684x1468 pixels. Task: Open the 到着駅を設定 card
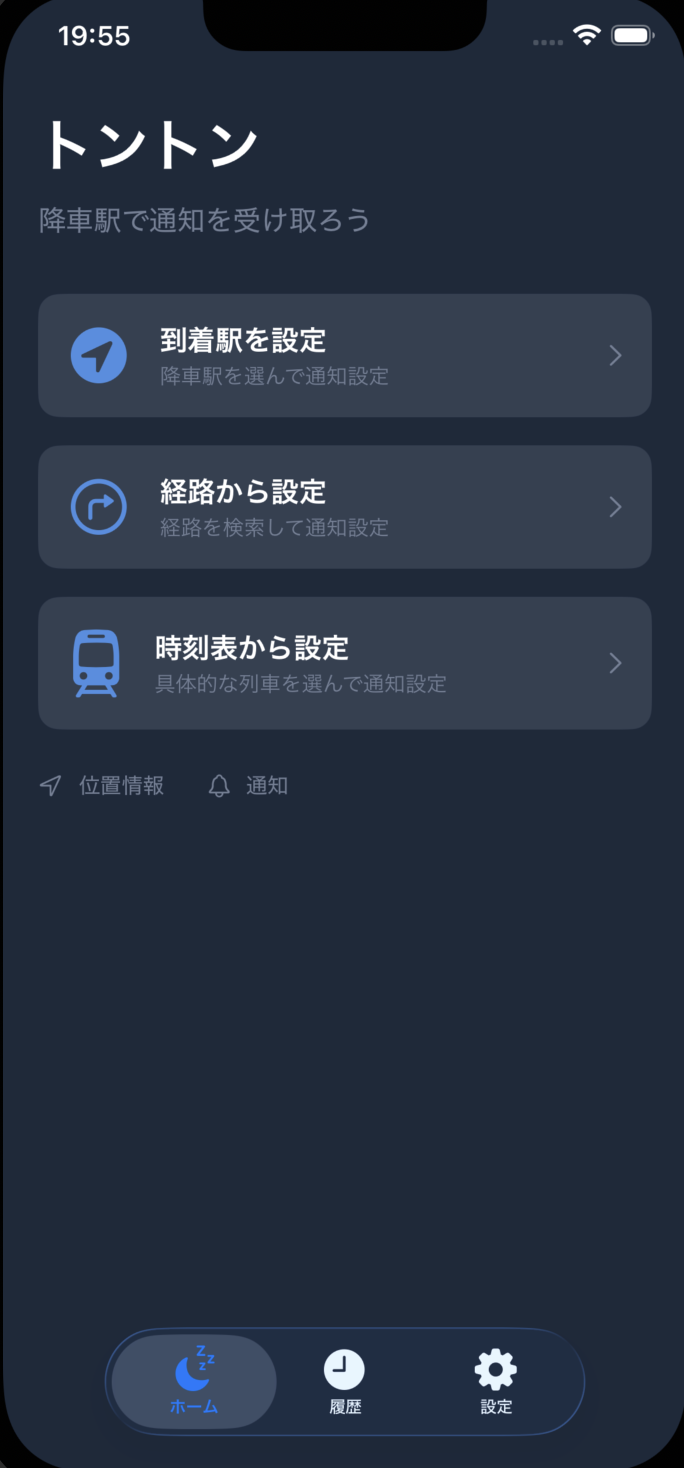pos(344,356)
